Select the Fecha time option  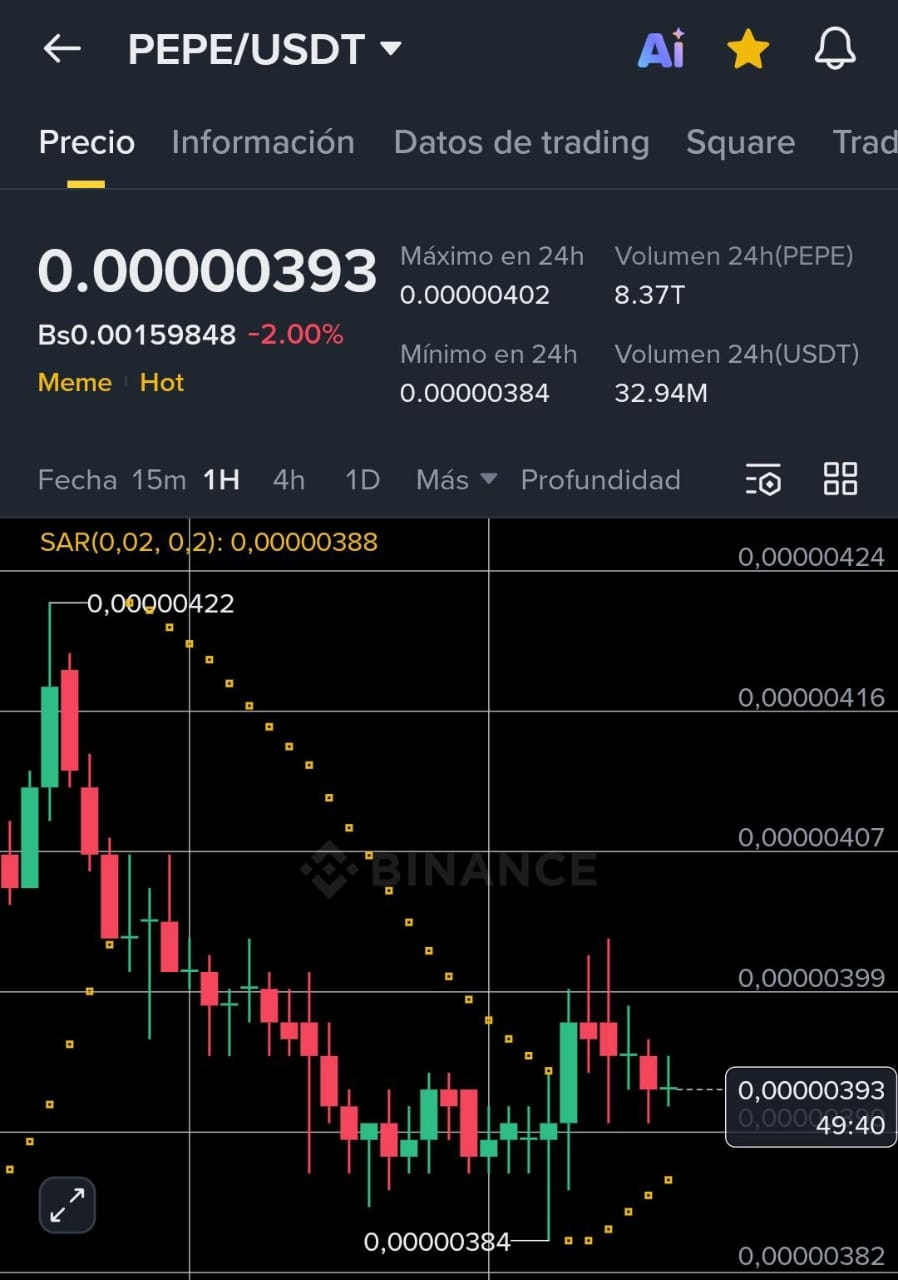click(77, 480)
